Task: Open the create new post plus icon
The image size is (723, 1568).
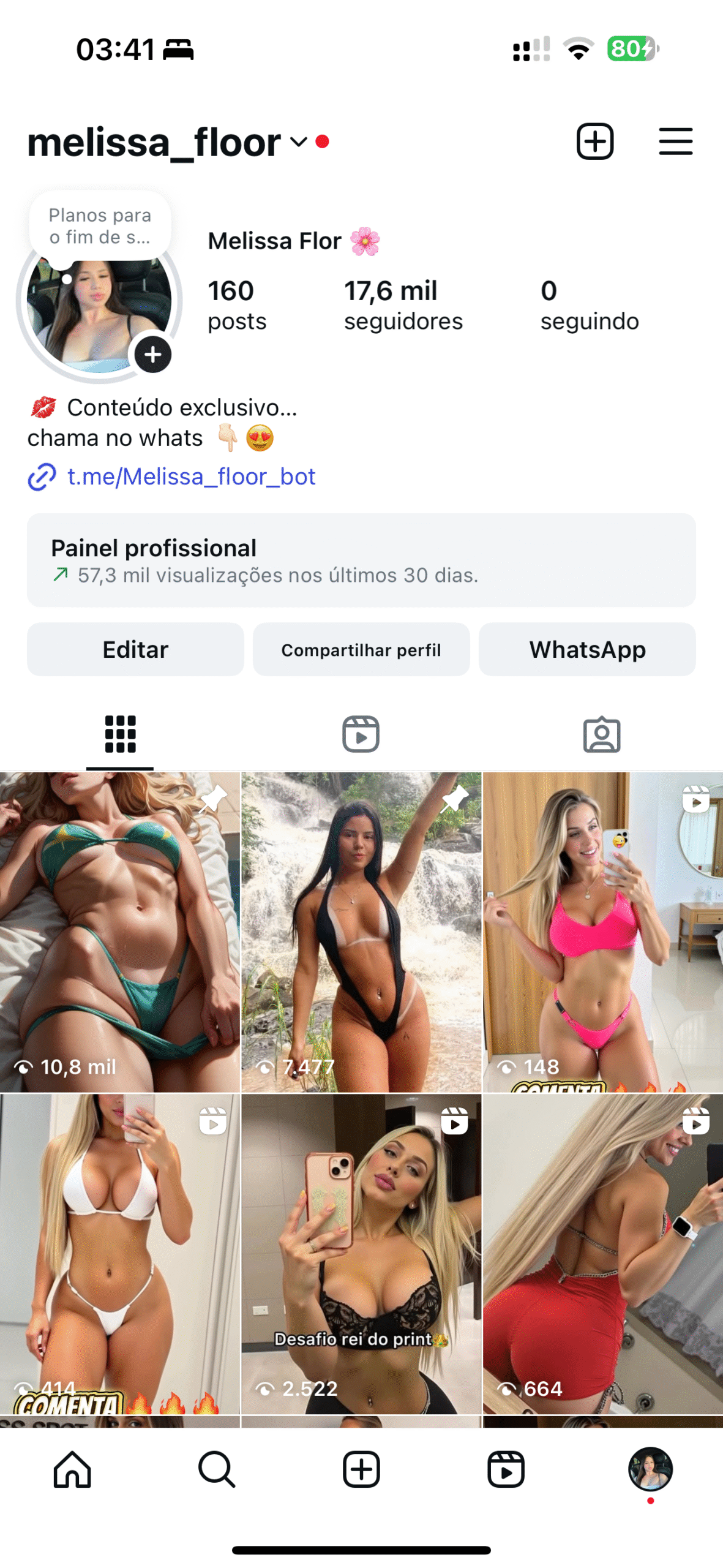Action: pos(594,141)
